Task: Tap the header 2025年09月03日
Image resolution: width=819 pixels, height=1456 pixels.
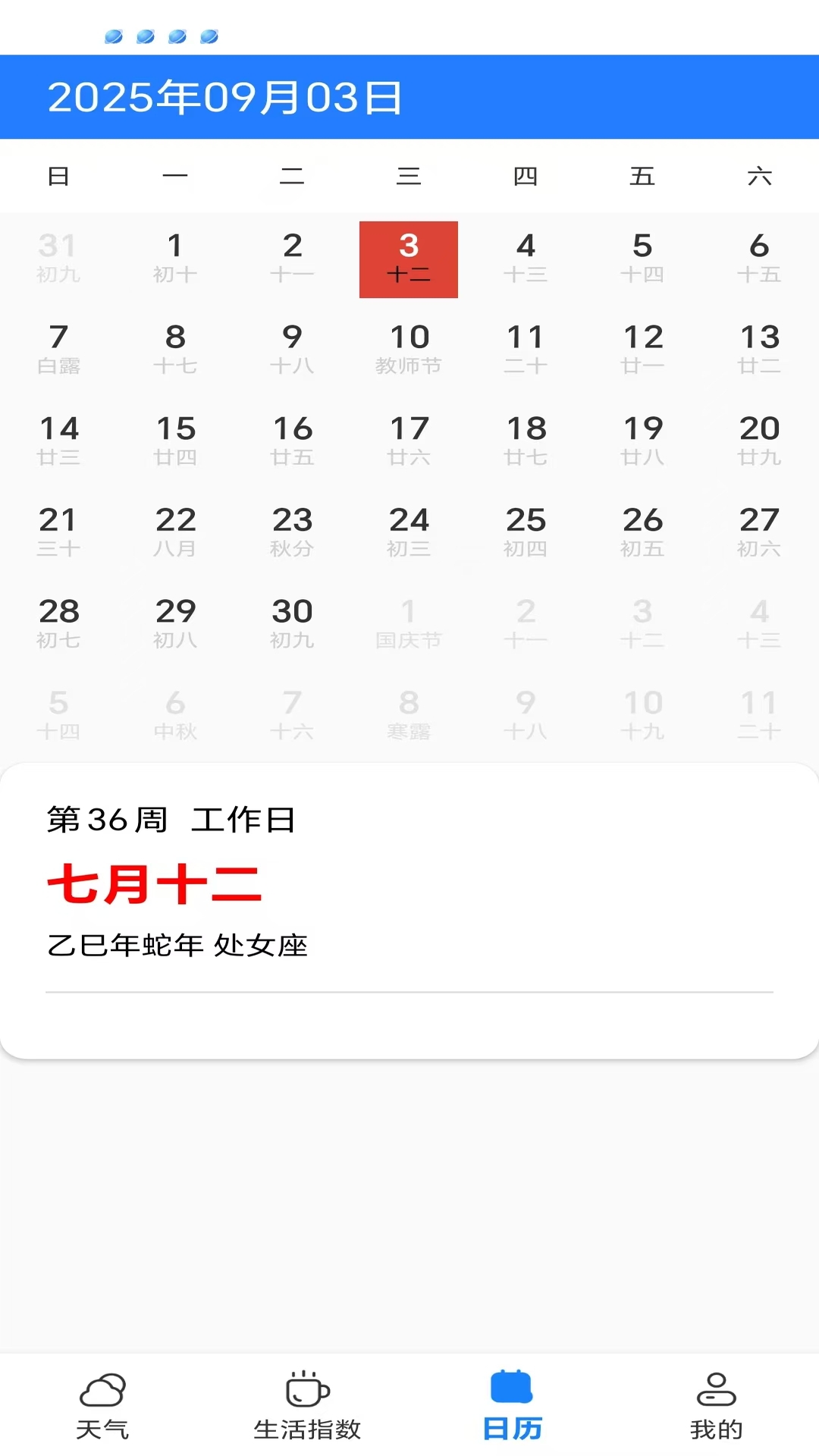Action: pos(226,96)
